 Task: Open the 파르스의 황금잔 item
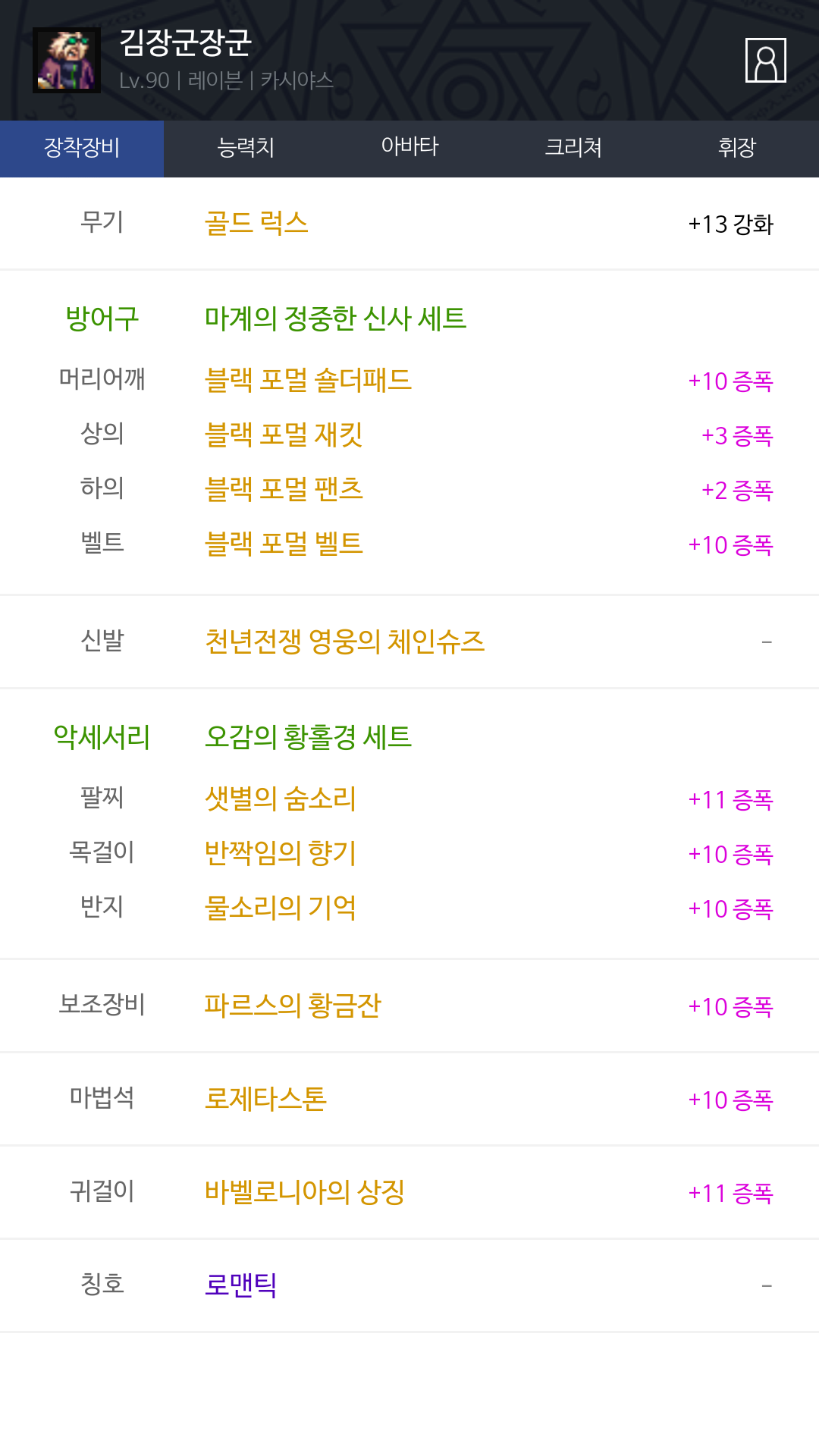(293, 1006)
